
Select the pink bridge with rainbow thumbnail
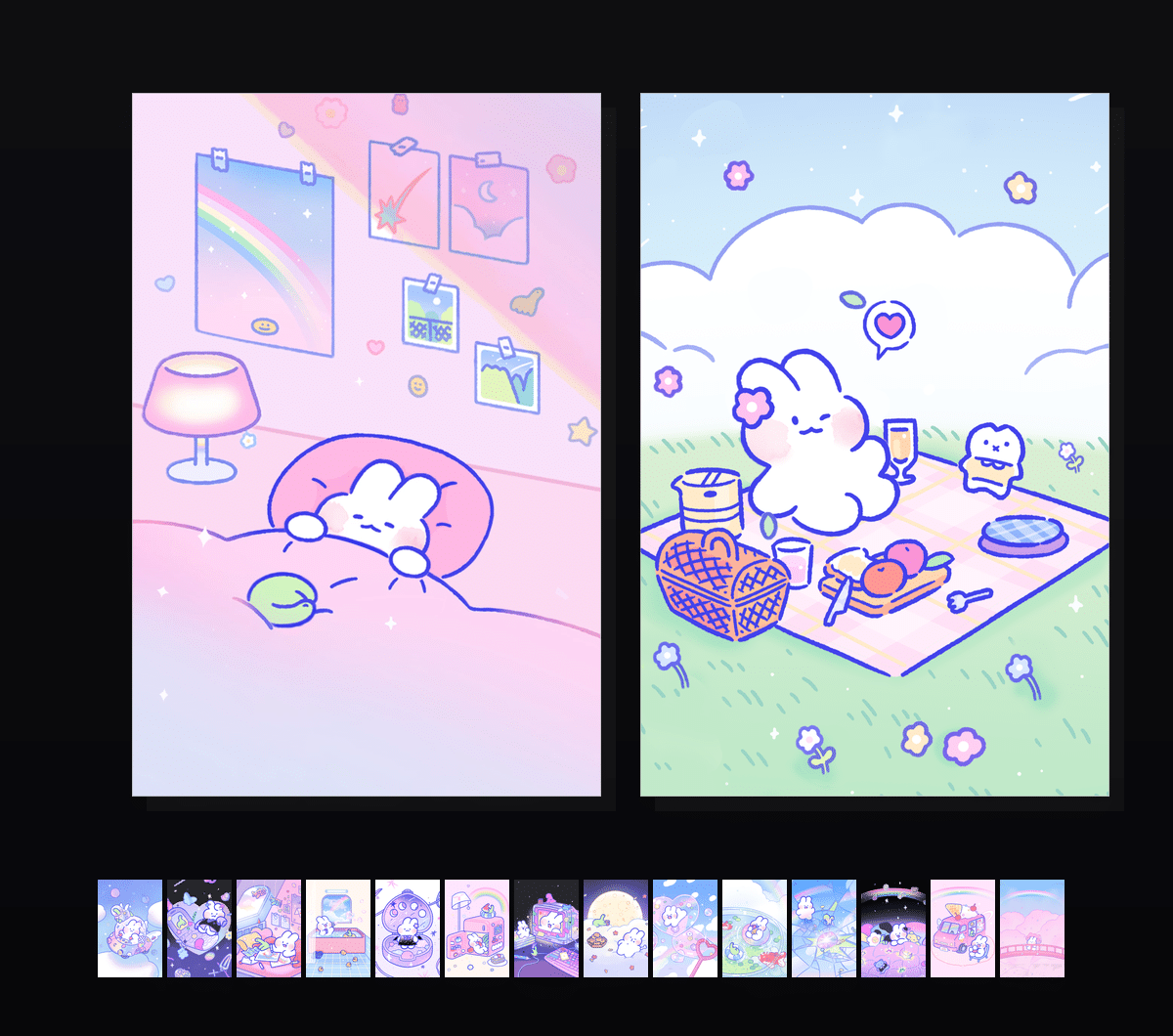tap(1032, 928)
